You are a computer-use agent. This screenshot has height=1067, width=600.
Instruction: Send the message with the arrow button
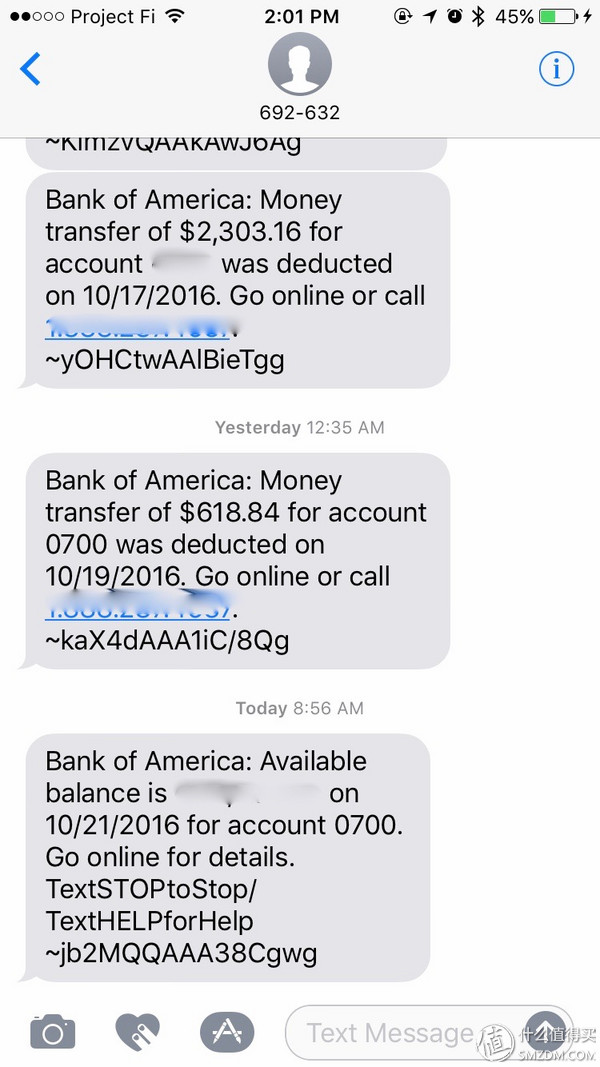pyautogui.click(x=547, y=1032)
